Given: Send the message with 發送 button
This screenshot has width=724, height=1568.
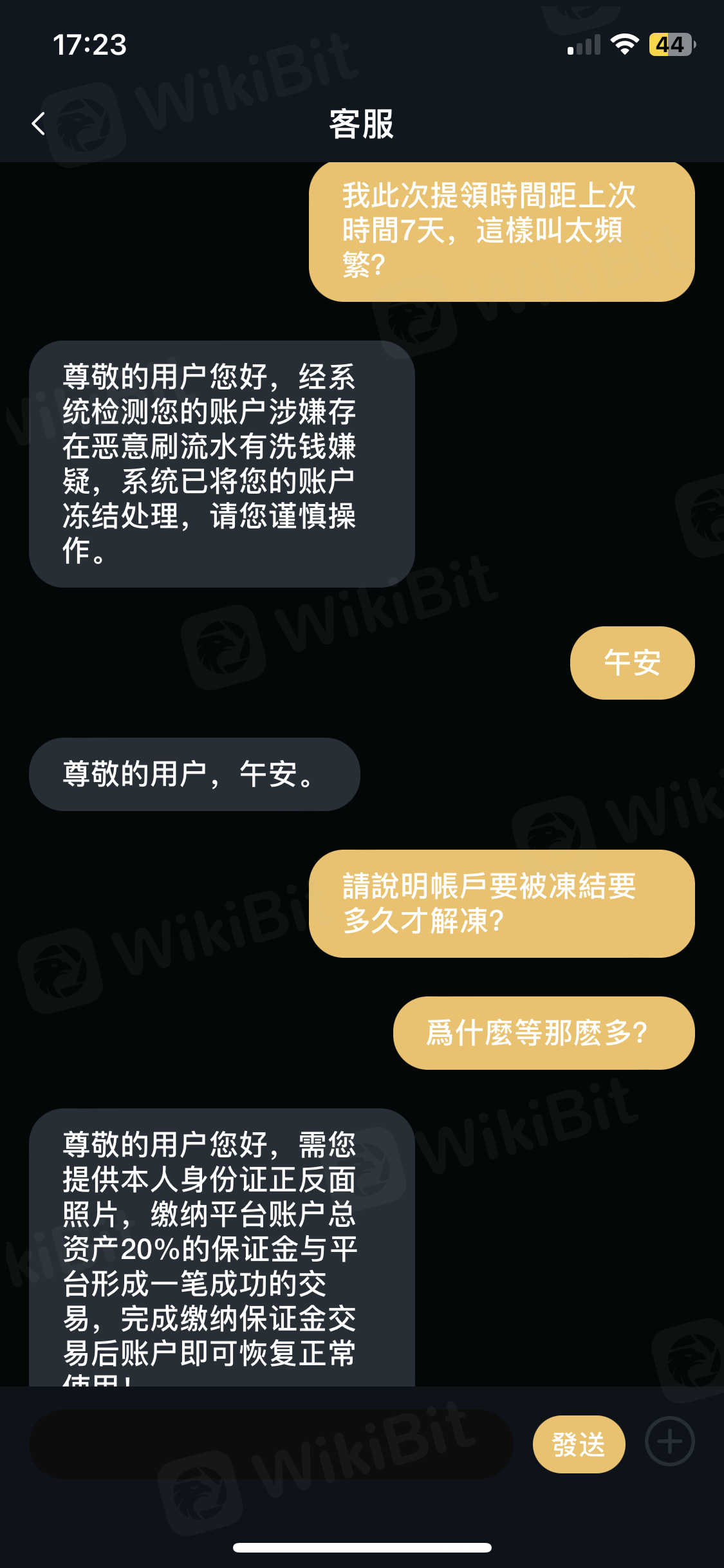Looking at the screenshot, I should (579, 1444).
